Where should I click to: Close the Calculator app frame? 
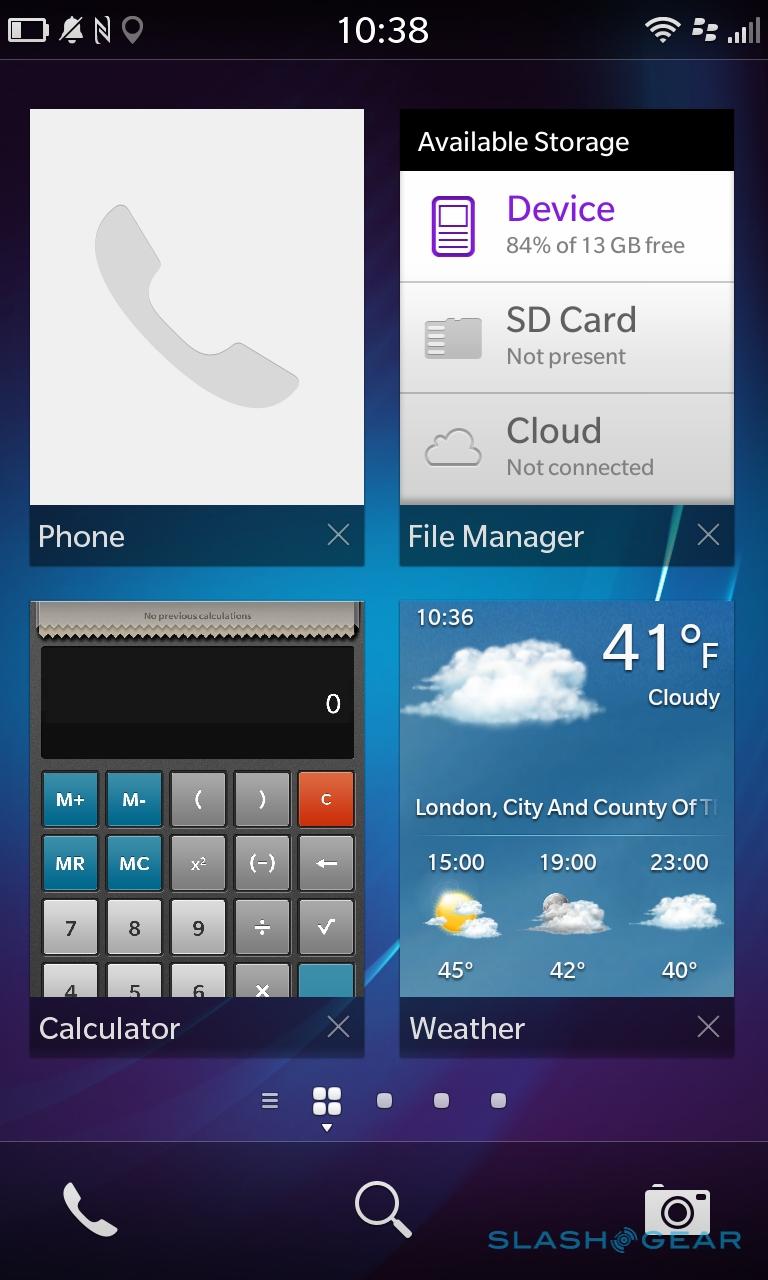pyautogui.click(x=339, y=1027)
